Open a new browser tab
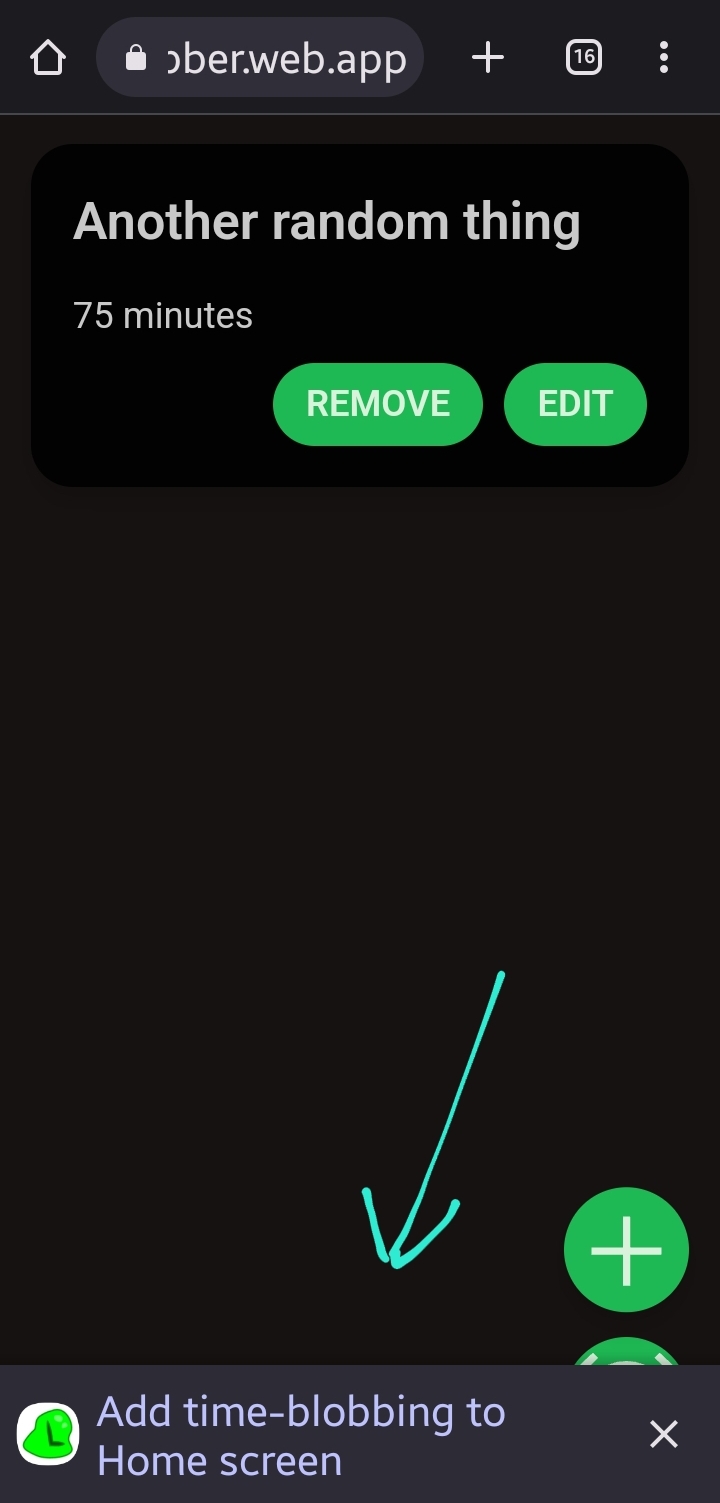720x1503 pixels. [487, 59]
